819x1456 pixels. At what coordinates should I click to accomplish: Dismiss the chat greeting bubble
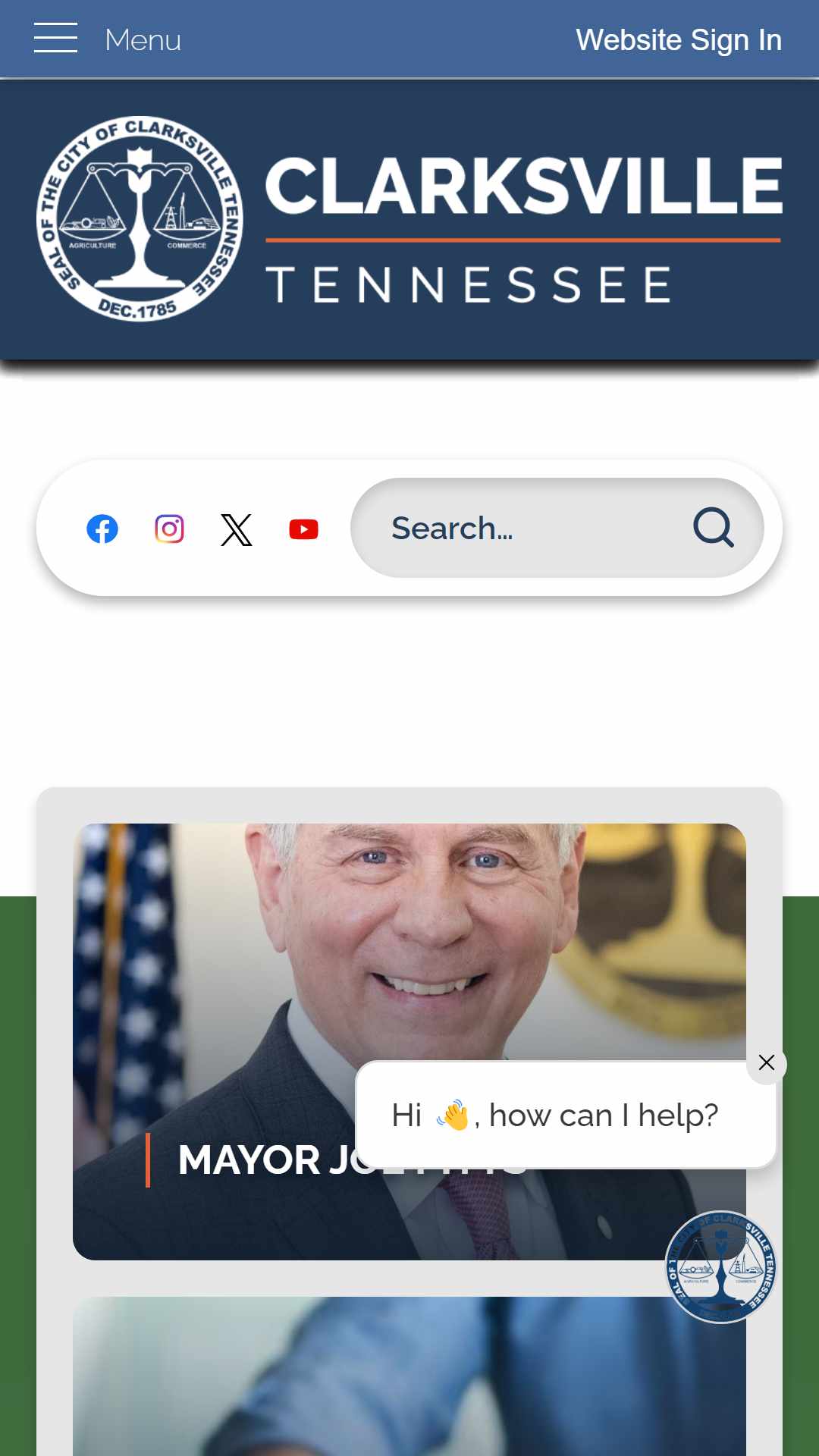pyautogui.click(x=766, y=1063)
